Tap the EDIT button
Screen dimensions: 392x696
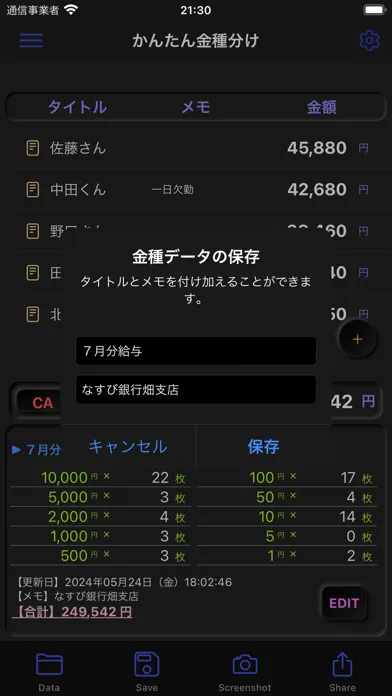pyautogui.click(x=344, y=603)
